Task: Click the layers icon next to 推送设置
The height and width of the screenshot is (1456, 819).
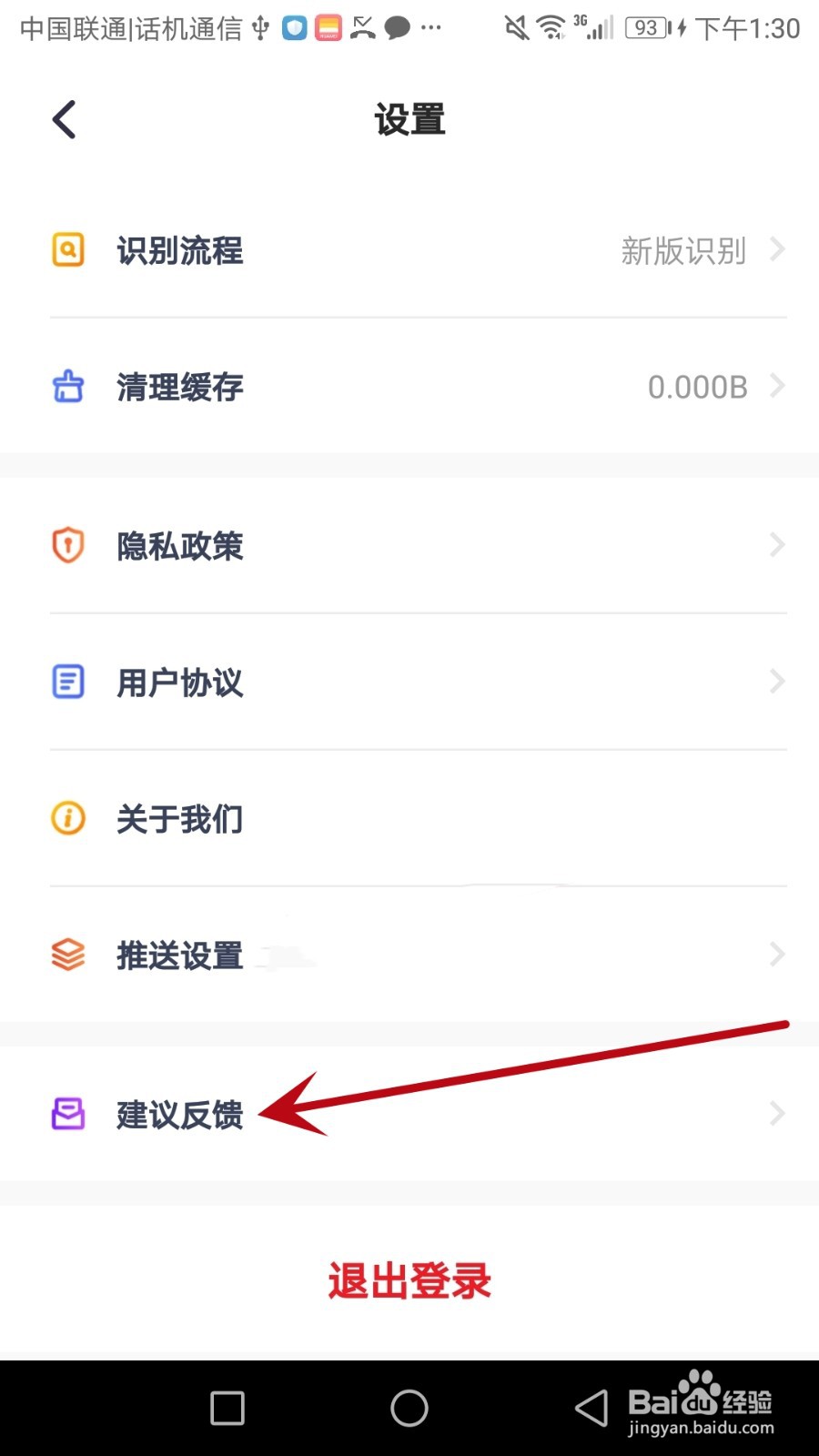Action: pos(67,954)
